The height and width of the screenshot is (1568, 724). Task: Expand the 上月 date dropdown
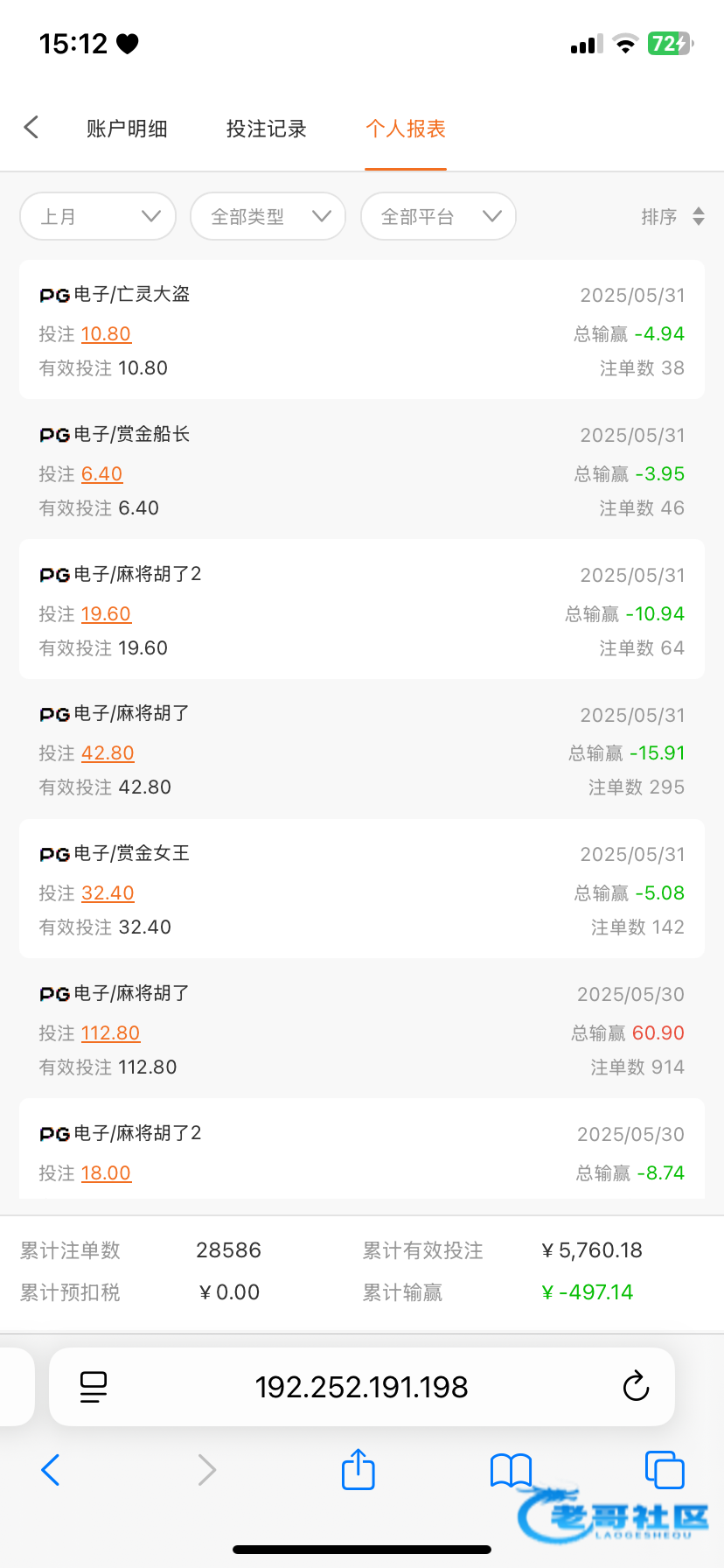[x=98, y=216]
